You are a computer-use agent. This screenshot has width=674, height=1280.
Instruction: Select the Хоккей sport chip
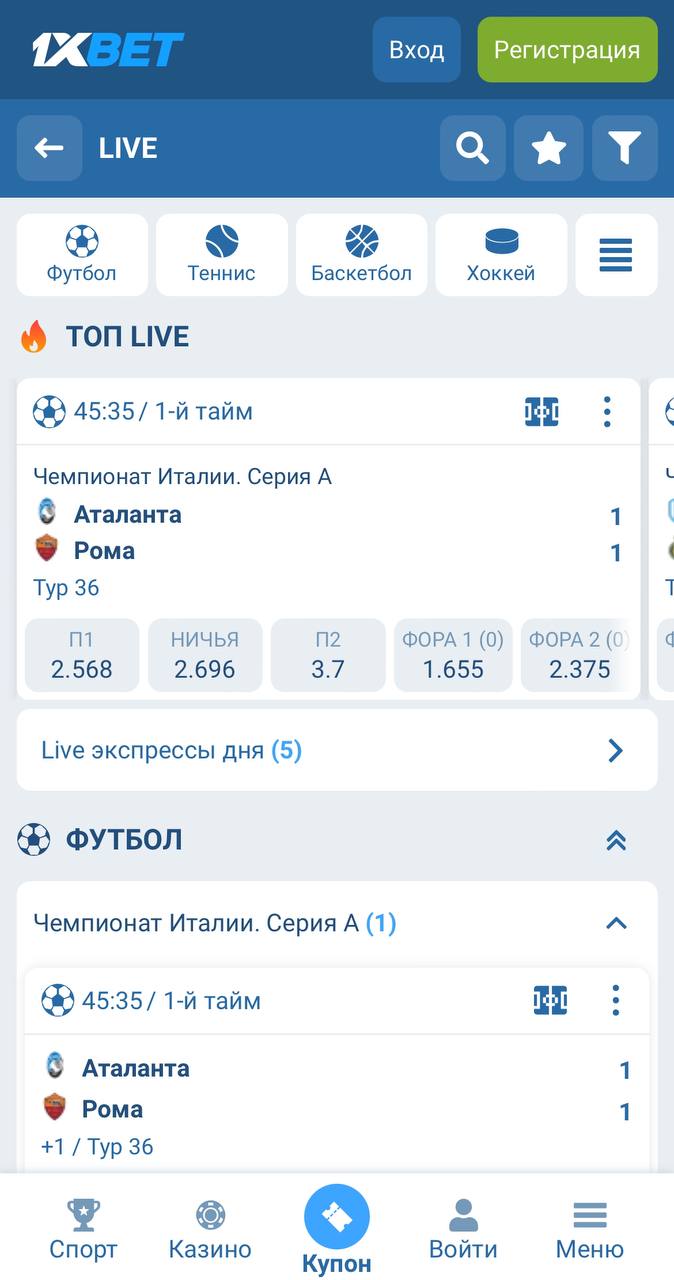click(x=501, y=255)
